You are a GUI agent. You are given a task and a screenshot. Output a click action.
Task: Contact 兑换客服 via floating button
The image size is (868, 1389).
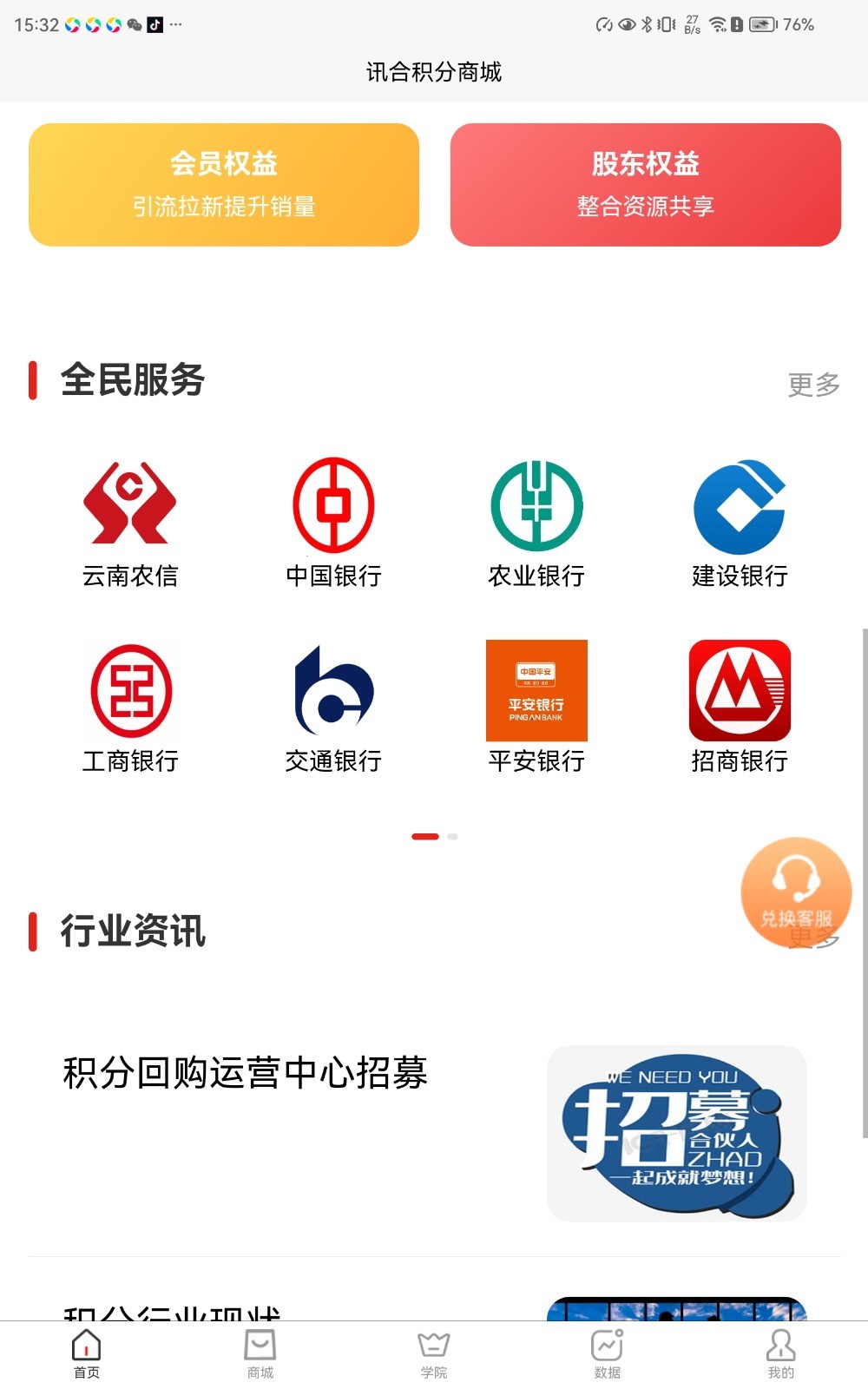click(x=795, y=891)
